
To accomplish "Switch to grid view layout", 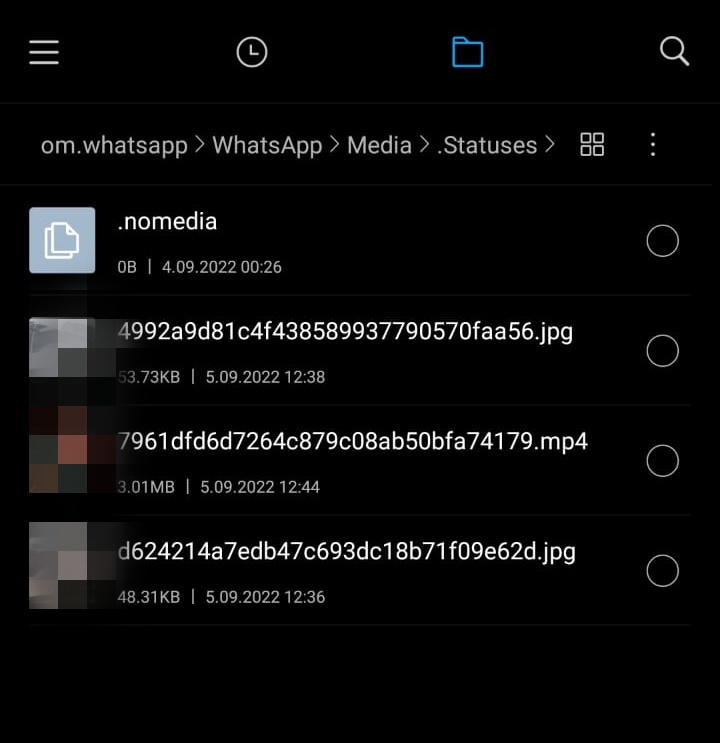I will [x=592, y=145].
